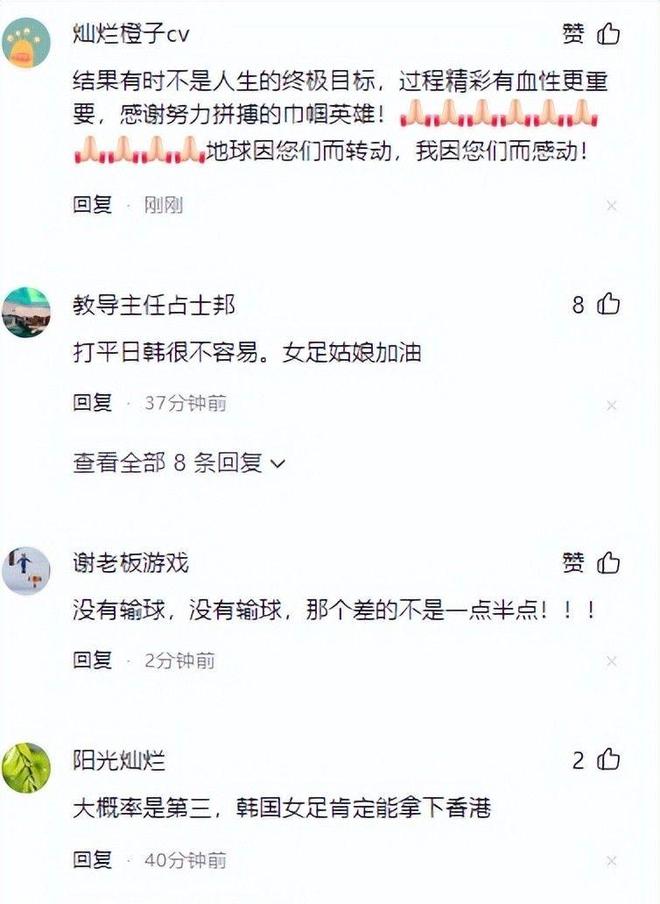Open 谢老板游戏's avatar
This screenshot has height=904, width=660.
tap(27, 571)
